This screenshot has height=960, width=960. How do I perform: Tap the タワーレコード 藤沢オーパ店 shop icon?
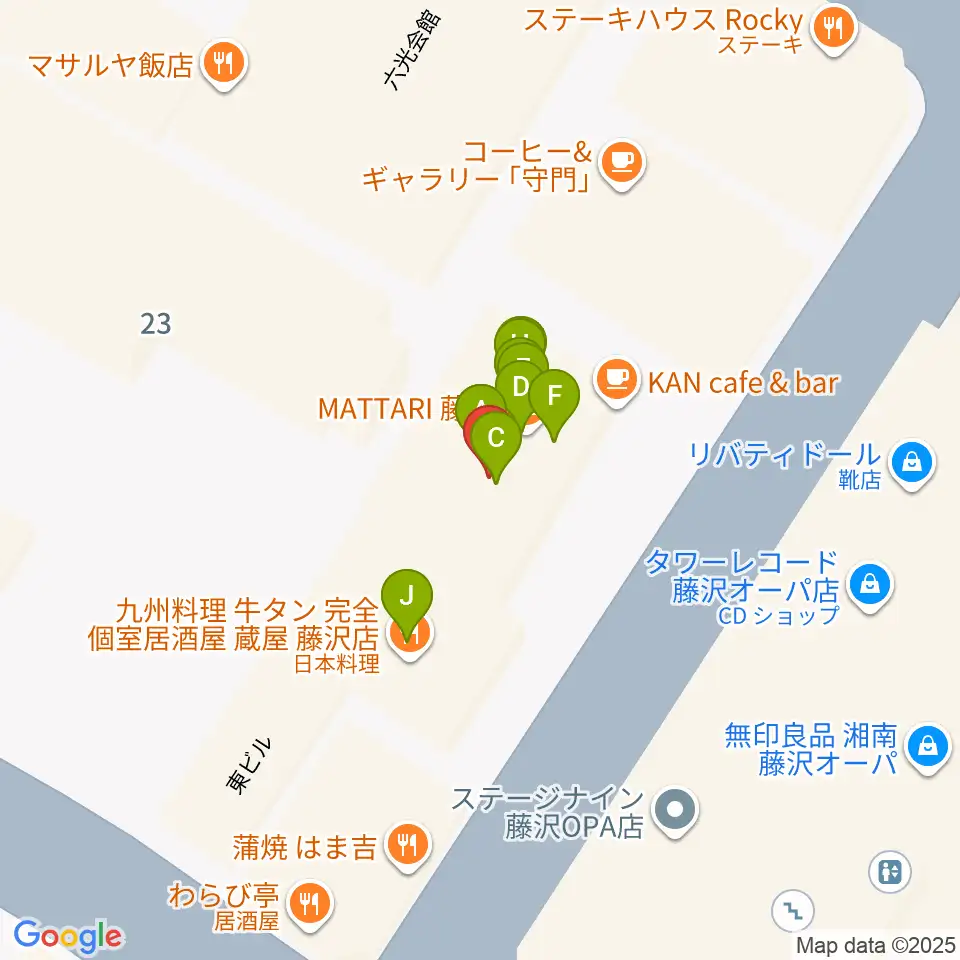[x=870, y=583]
